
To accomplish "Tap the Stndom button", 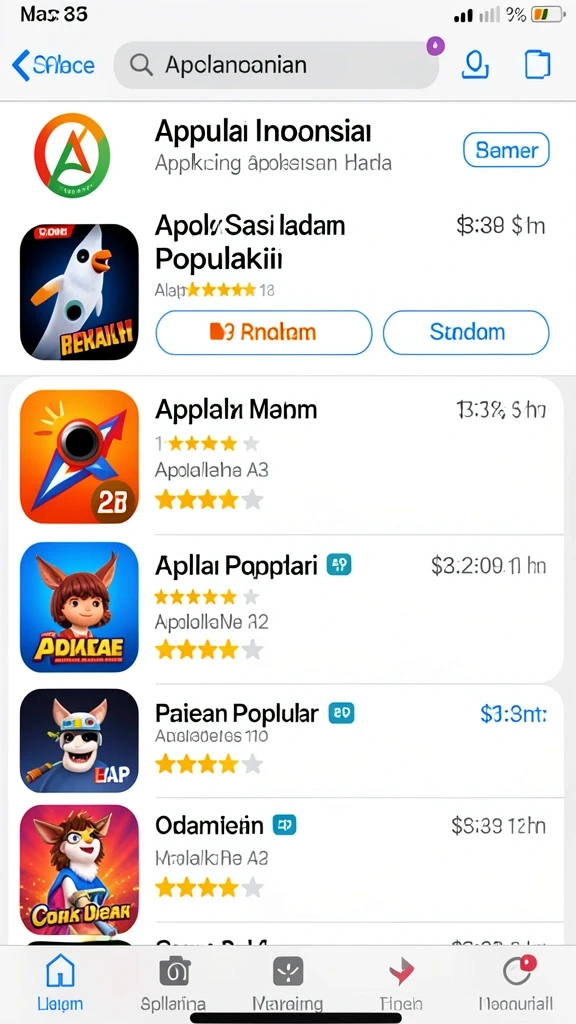I will click(466, 332).
